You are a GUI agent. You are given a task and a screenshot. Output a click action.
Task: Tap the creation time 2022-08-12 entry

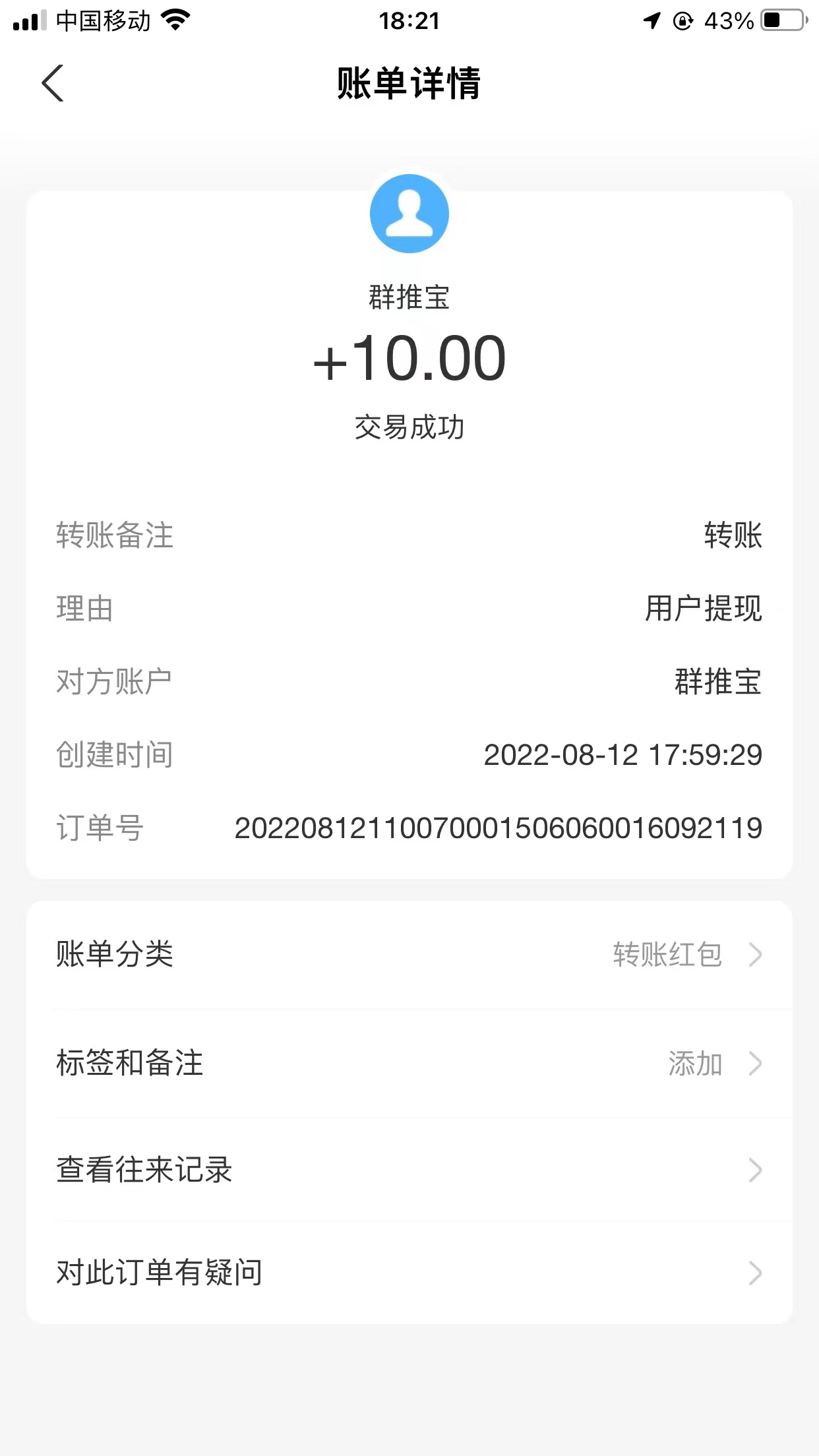pos(623,755)
